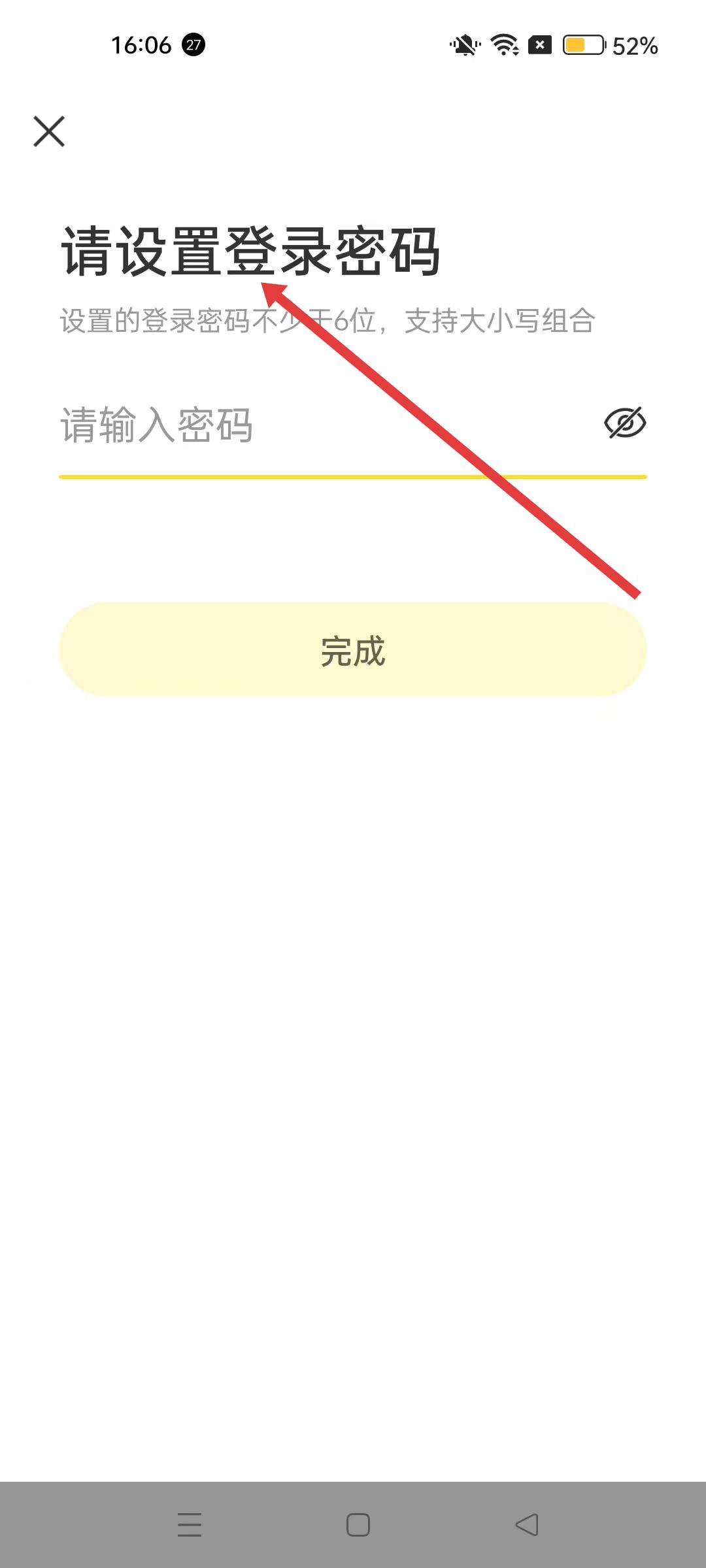Screen dimensions: 706x1568
Task: Open recent apps from navigation bar
Action: [x=190, y=1525]
